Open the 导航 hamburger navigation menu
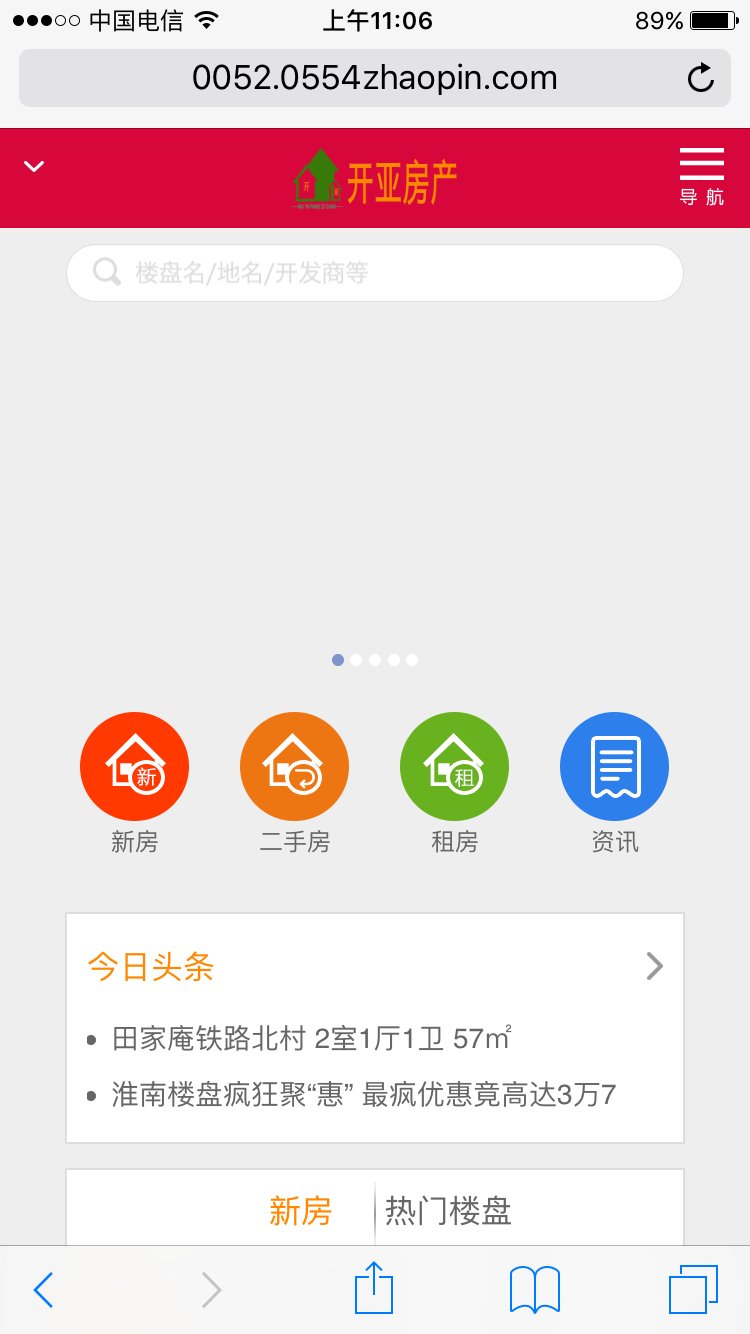Screen dimensions: 750x1334 pyautogui.click(x=701, y=178)
